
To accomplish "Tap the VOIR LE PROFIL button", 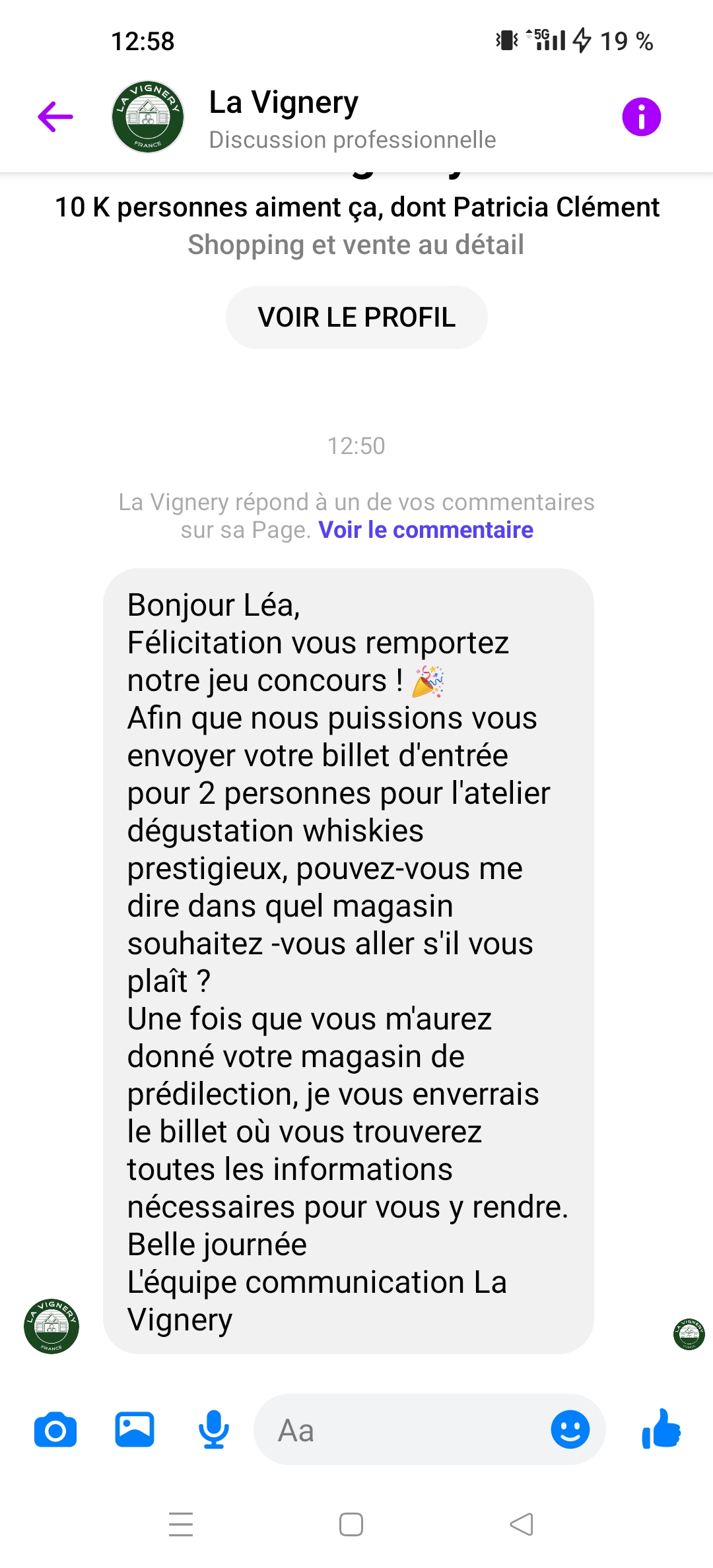I will [356, 317].
